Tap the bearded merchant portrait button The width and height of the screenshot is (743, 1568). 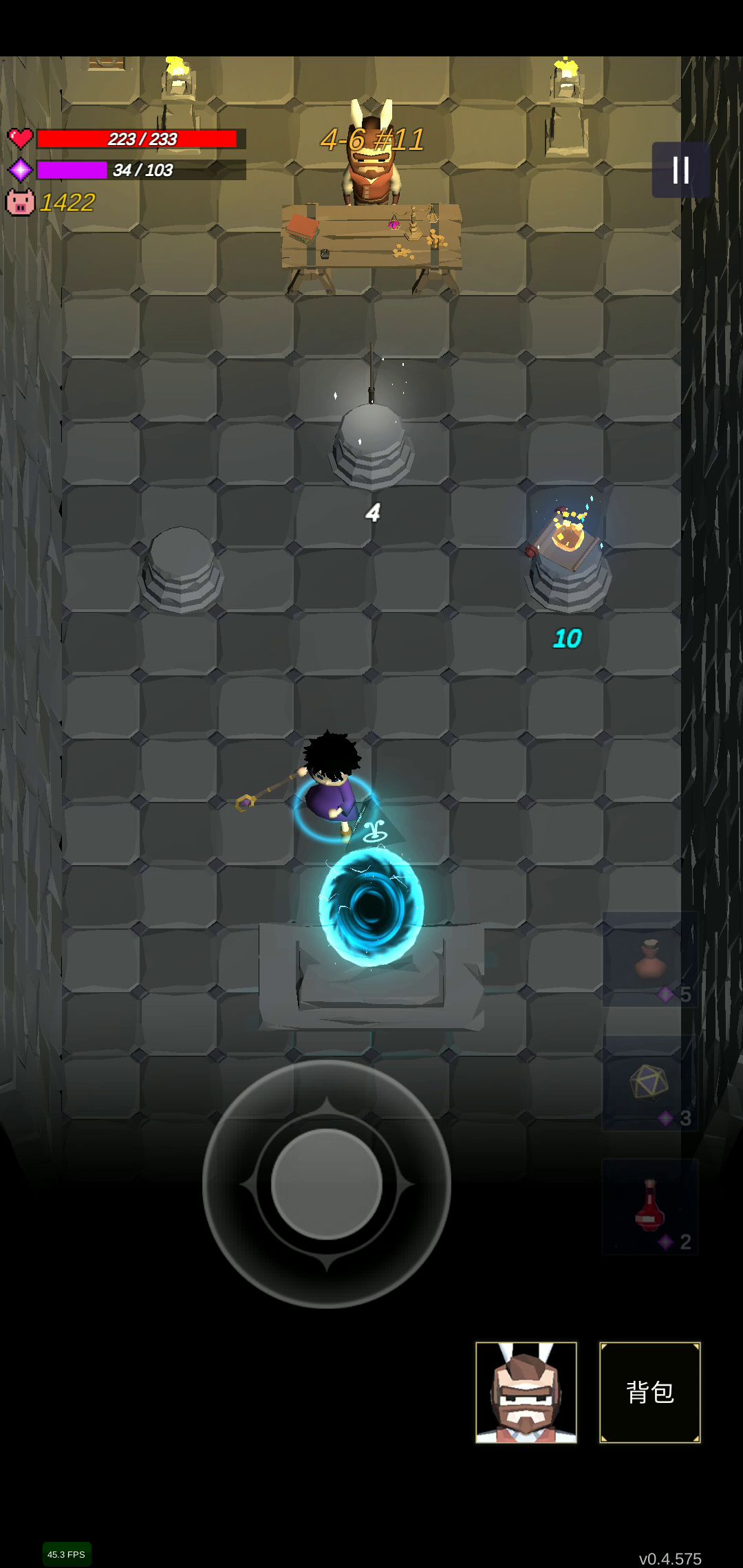526,1392
